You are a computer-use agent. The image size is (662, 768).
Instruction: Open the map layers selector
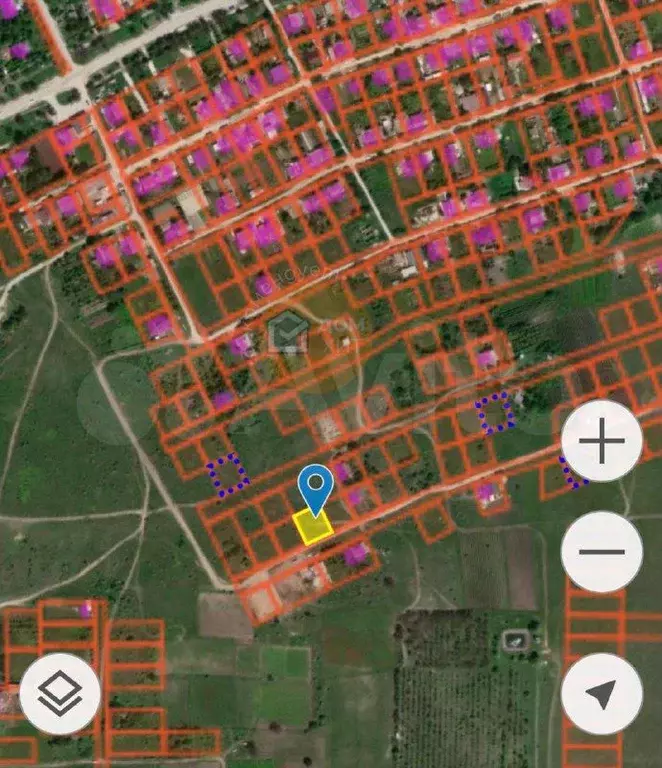pos(60,694)
